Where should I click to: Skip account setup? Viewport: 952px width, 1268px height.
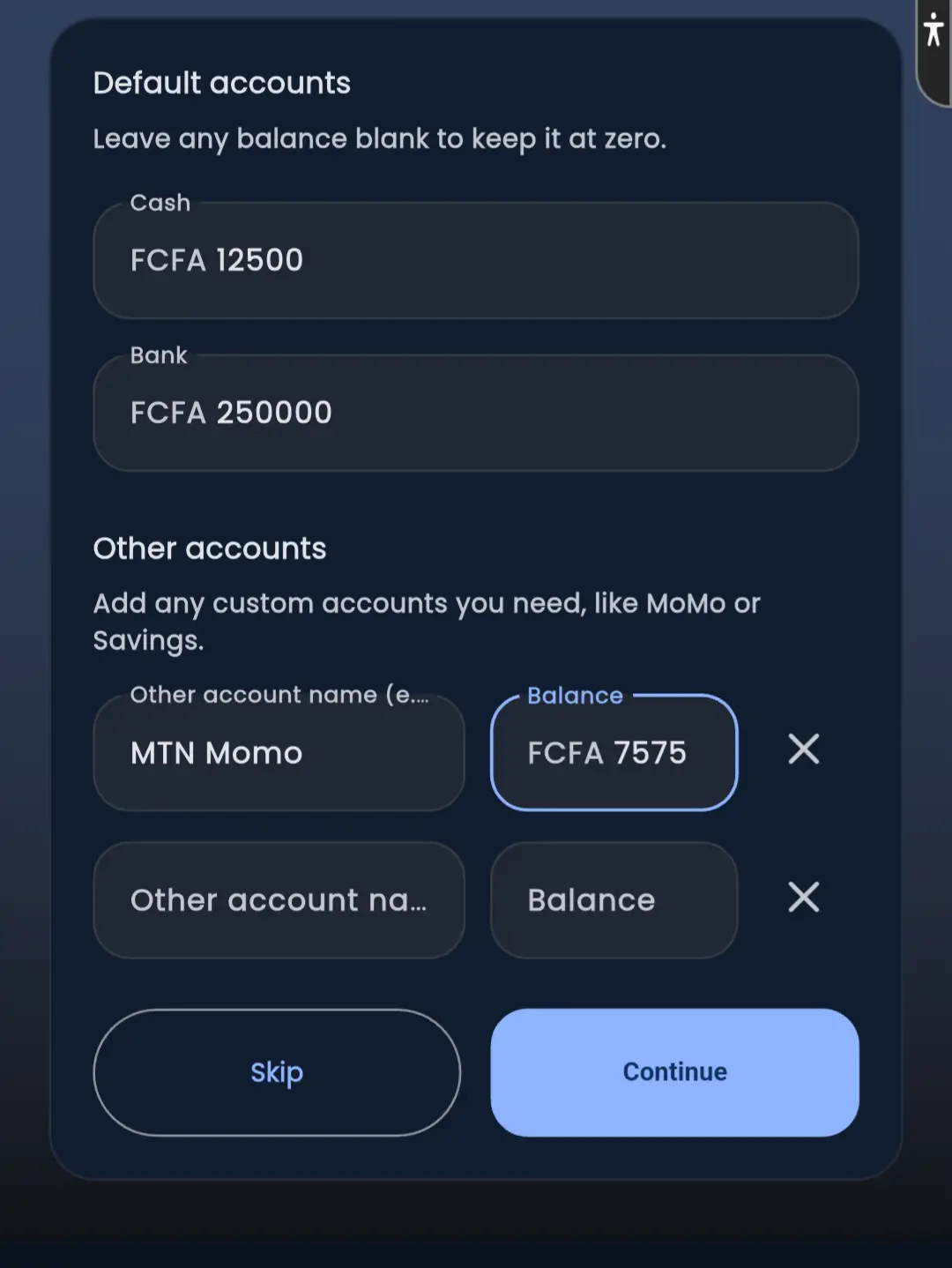[x=277, y=1072]
